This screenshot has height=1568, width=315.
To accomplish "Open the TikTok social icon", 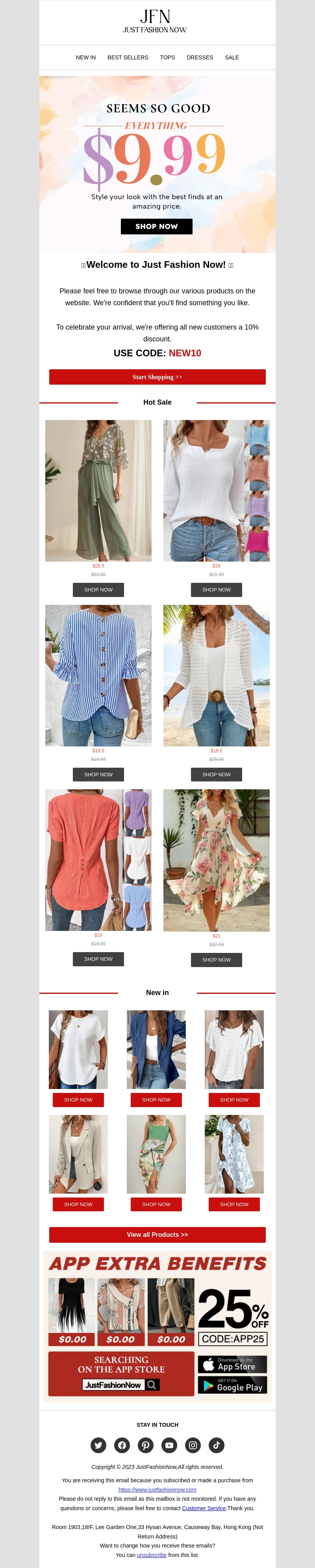I will (x=216, y=1445).
